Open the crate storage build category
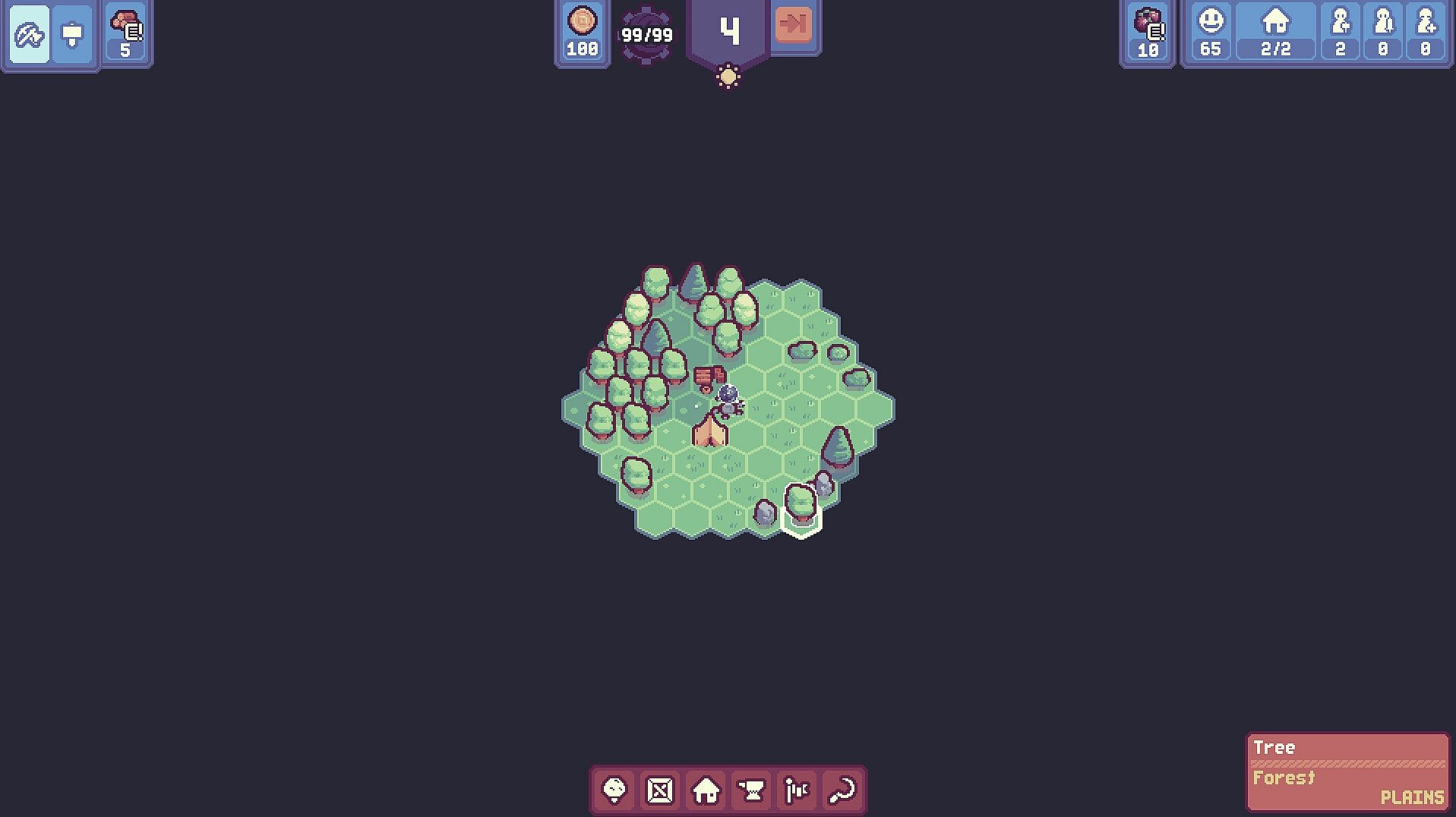This screenshot has width=1456, height=817. (660, 790)
